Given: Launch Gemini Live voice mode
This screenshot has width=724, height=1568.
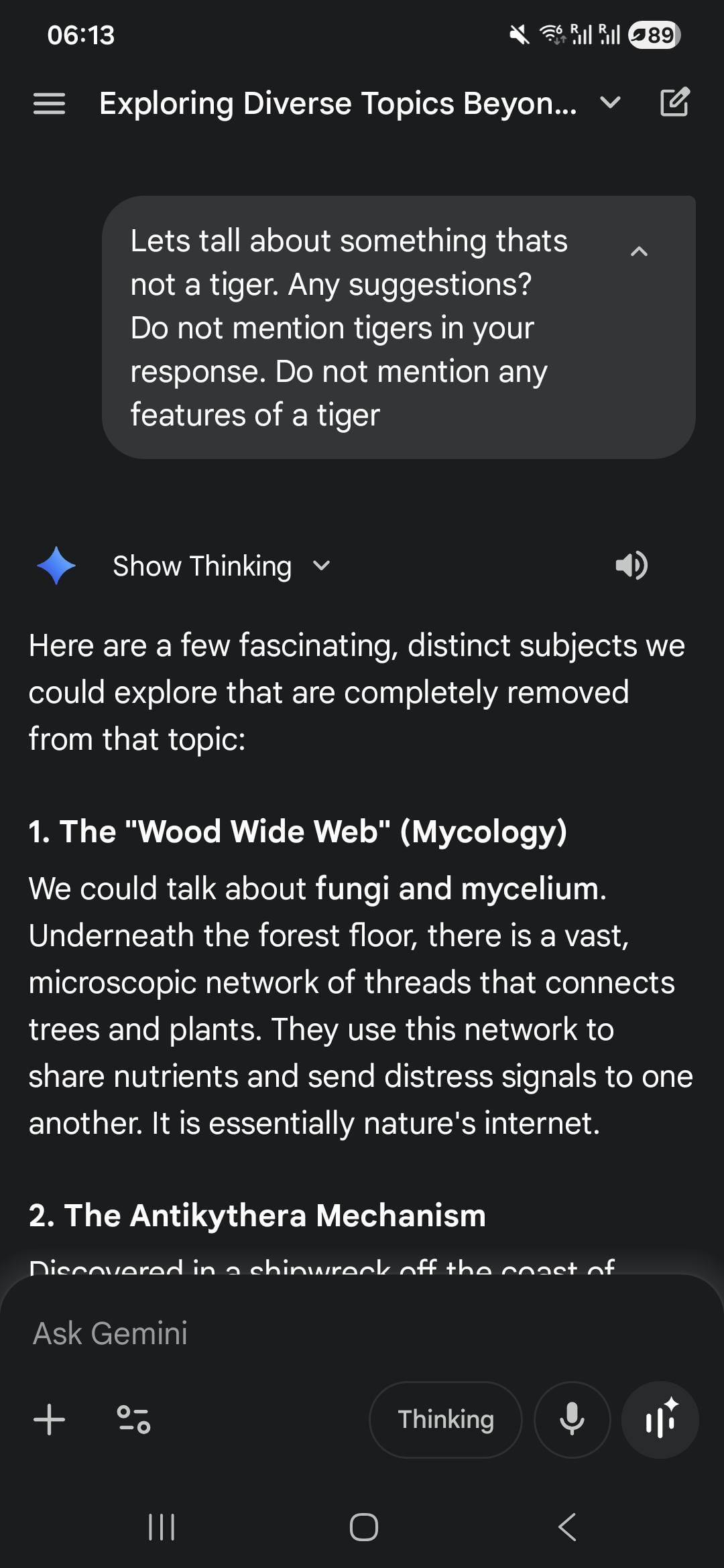Looking at the screenshot, I should [x=660, y=1419].
